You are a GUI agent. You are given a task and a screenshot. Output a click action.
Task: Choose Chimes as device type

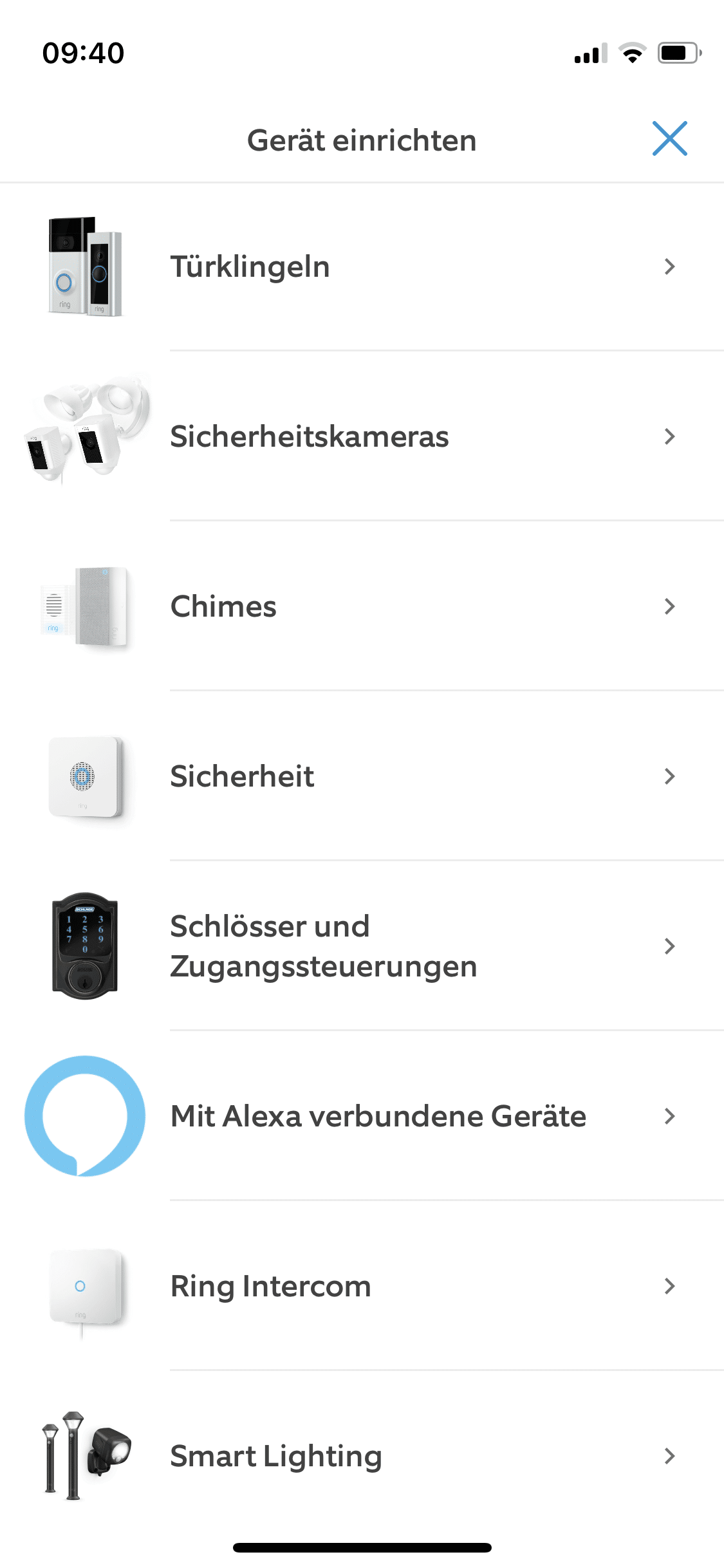pos(362,606)
